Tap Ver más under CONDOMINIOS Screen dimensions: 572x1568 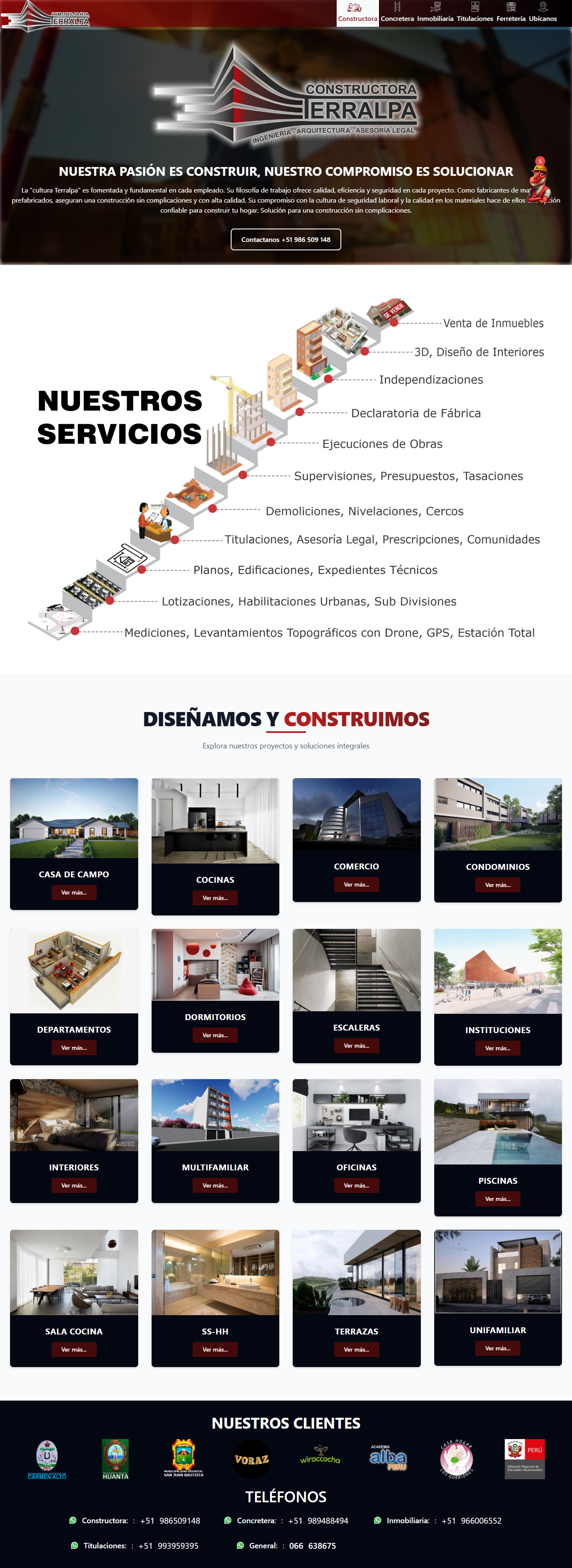pos(498,885)
